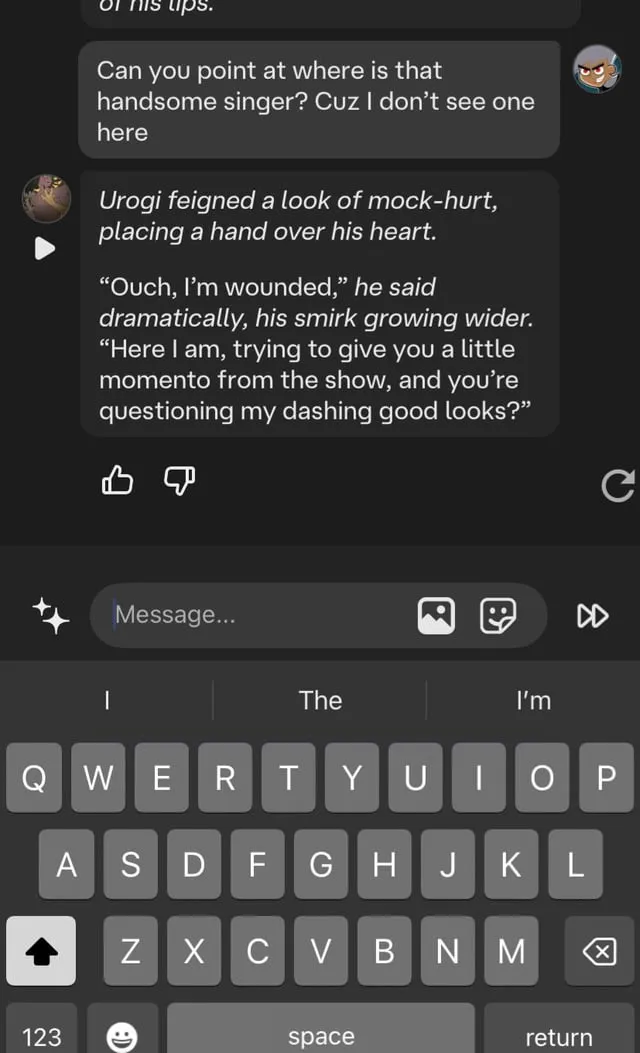Play Urogi's message audio
This screenshot has width=640, height=1053.
pyautogui.click(x=45, y=248)
